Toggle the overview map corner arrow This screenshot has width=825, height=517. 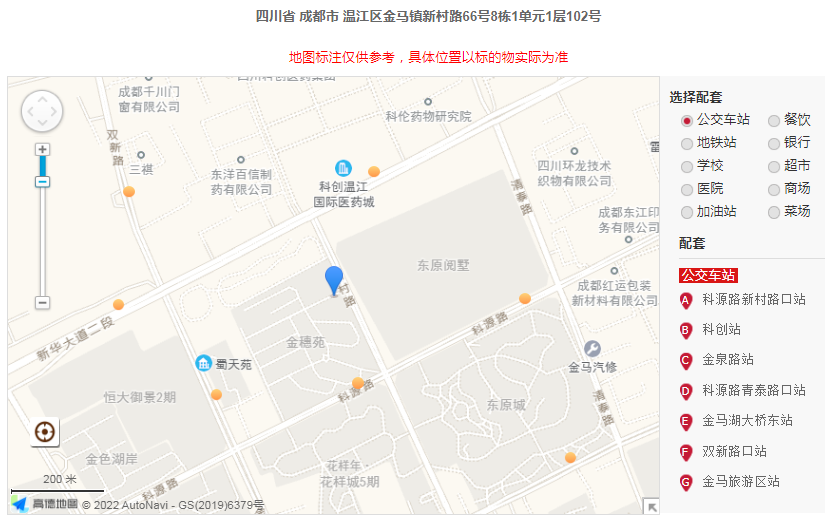(x=651, y=506)
